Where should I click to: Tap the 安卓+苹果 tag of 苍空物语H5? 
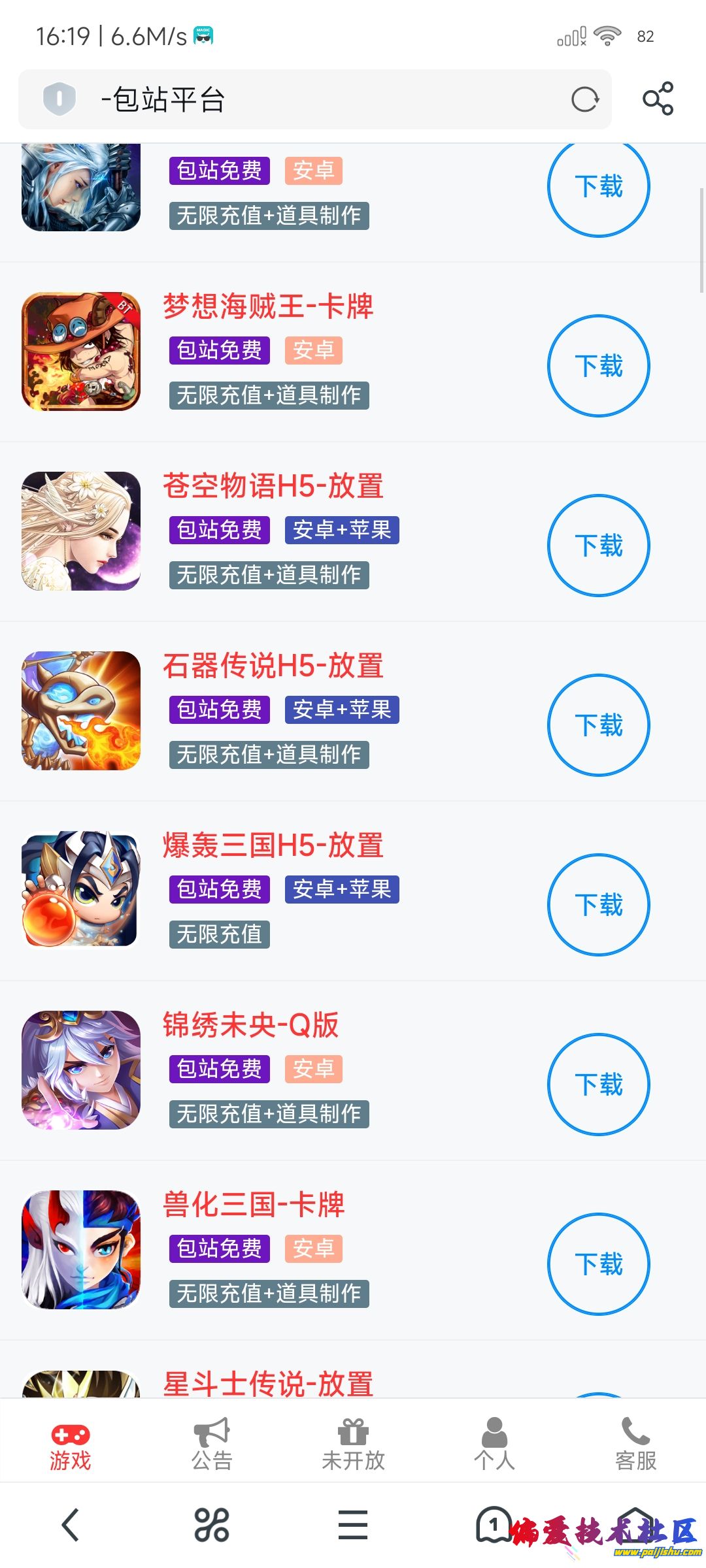point(342,531)
